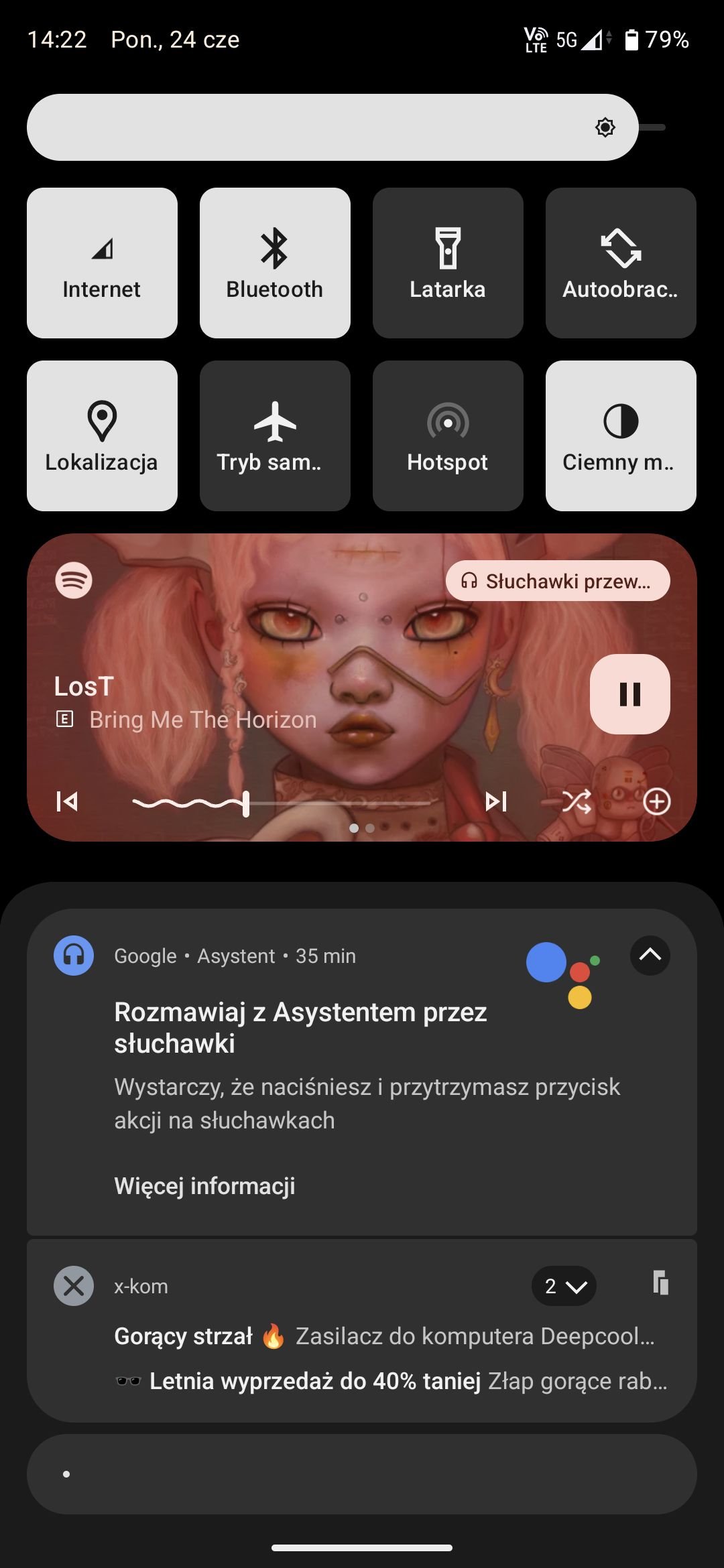724x1568 pixels.
Task: Enable Tryb samolotowy airplane mode
Action: (275, 436)
